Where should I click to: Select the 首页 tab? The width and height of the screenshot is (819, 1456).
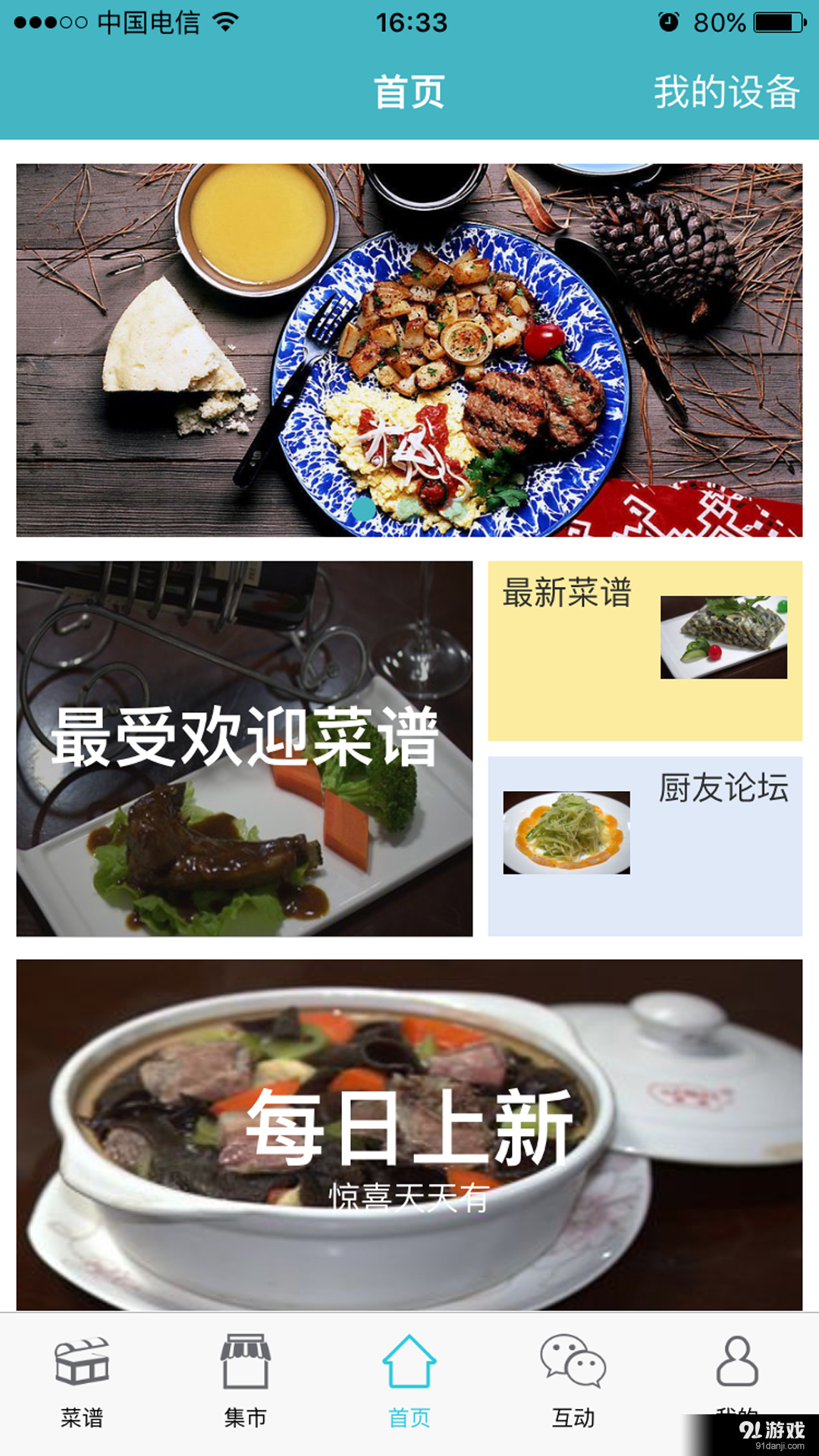[409, 1380]
